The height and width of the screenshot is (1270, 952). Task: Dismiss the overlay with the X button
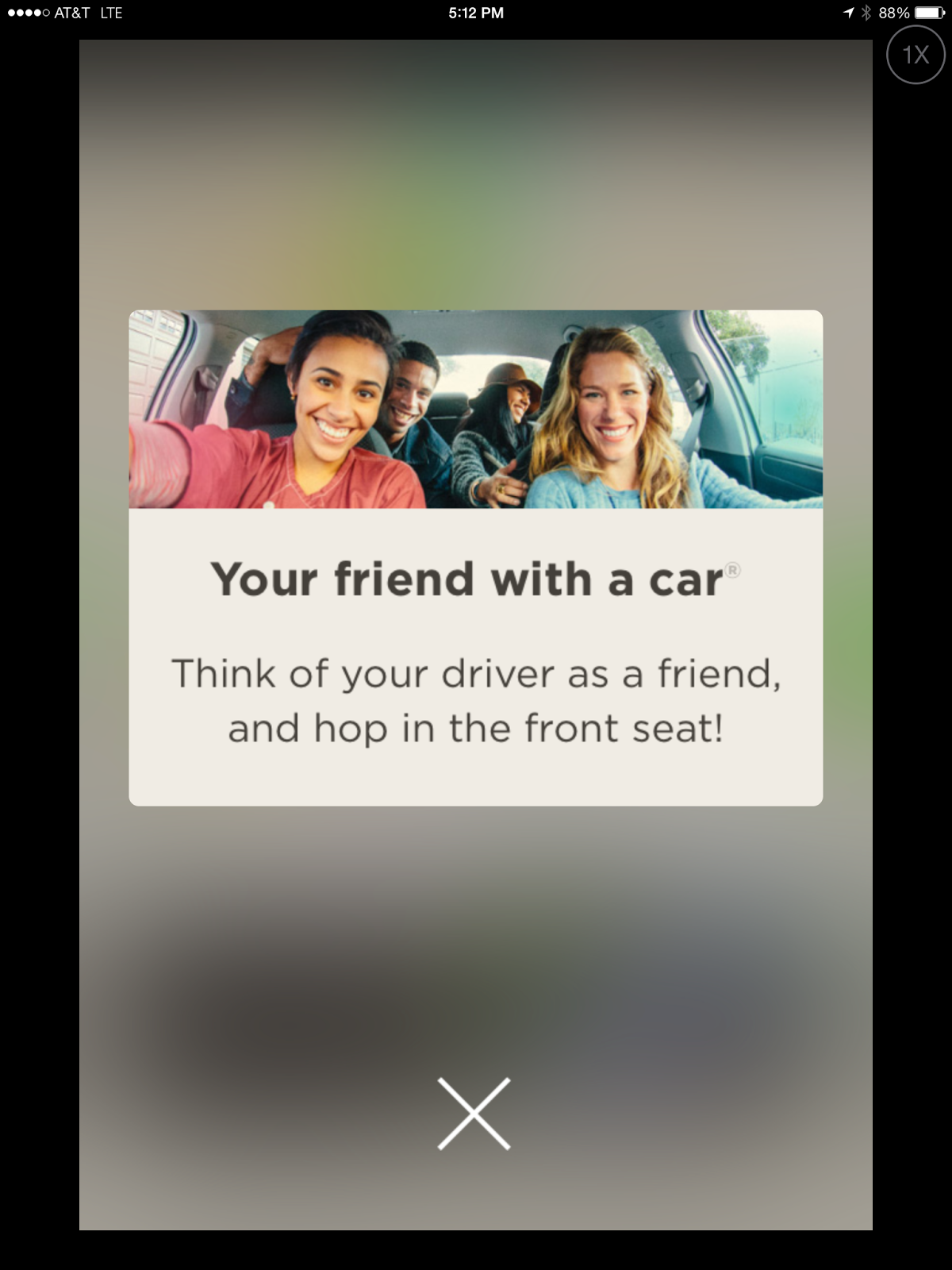(x=474, y=1113)
